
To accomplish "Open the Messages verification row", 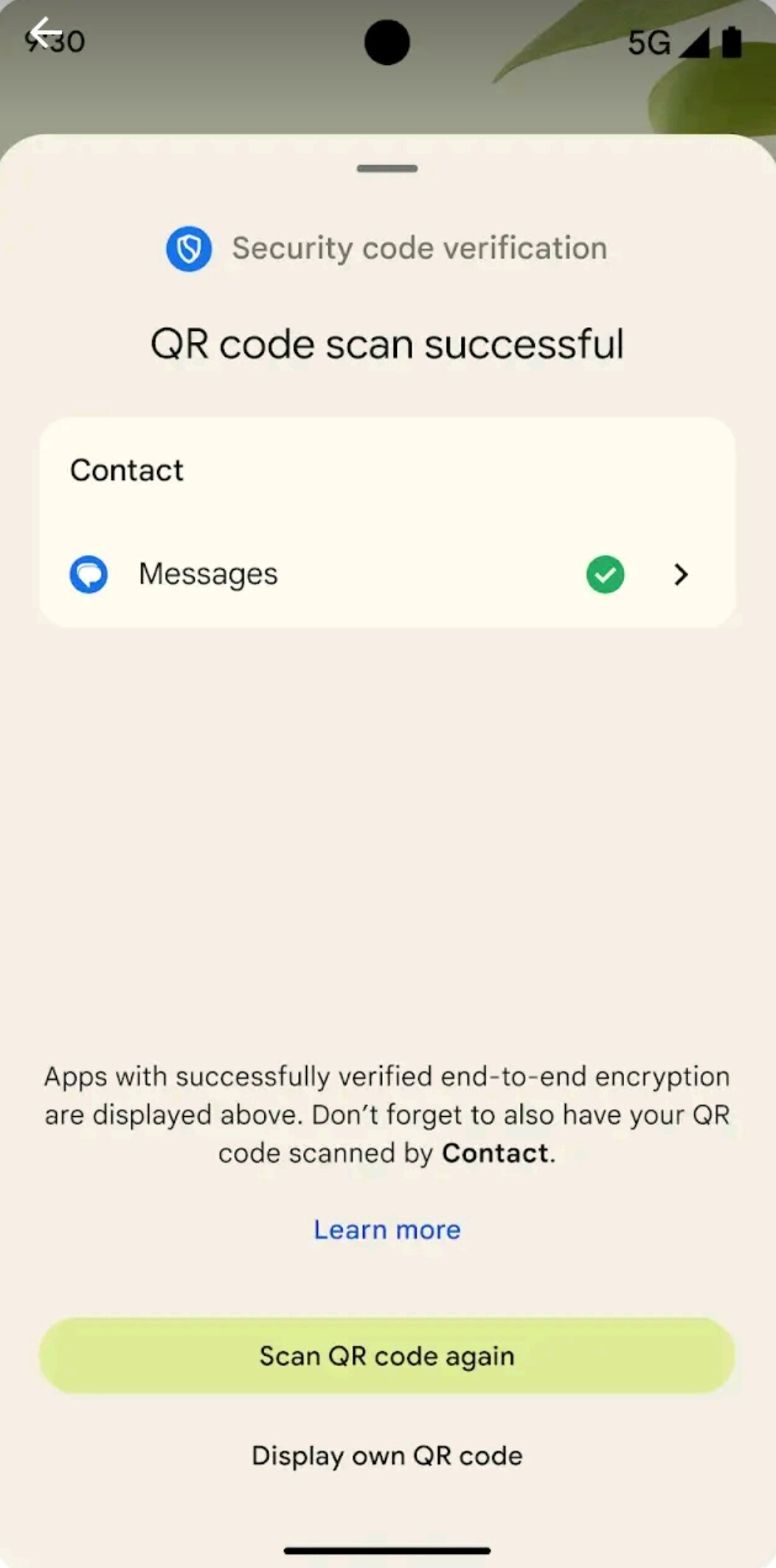I will [x=387, y=574].
